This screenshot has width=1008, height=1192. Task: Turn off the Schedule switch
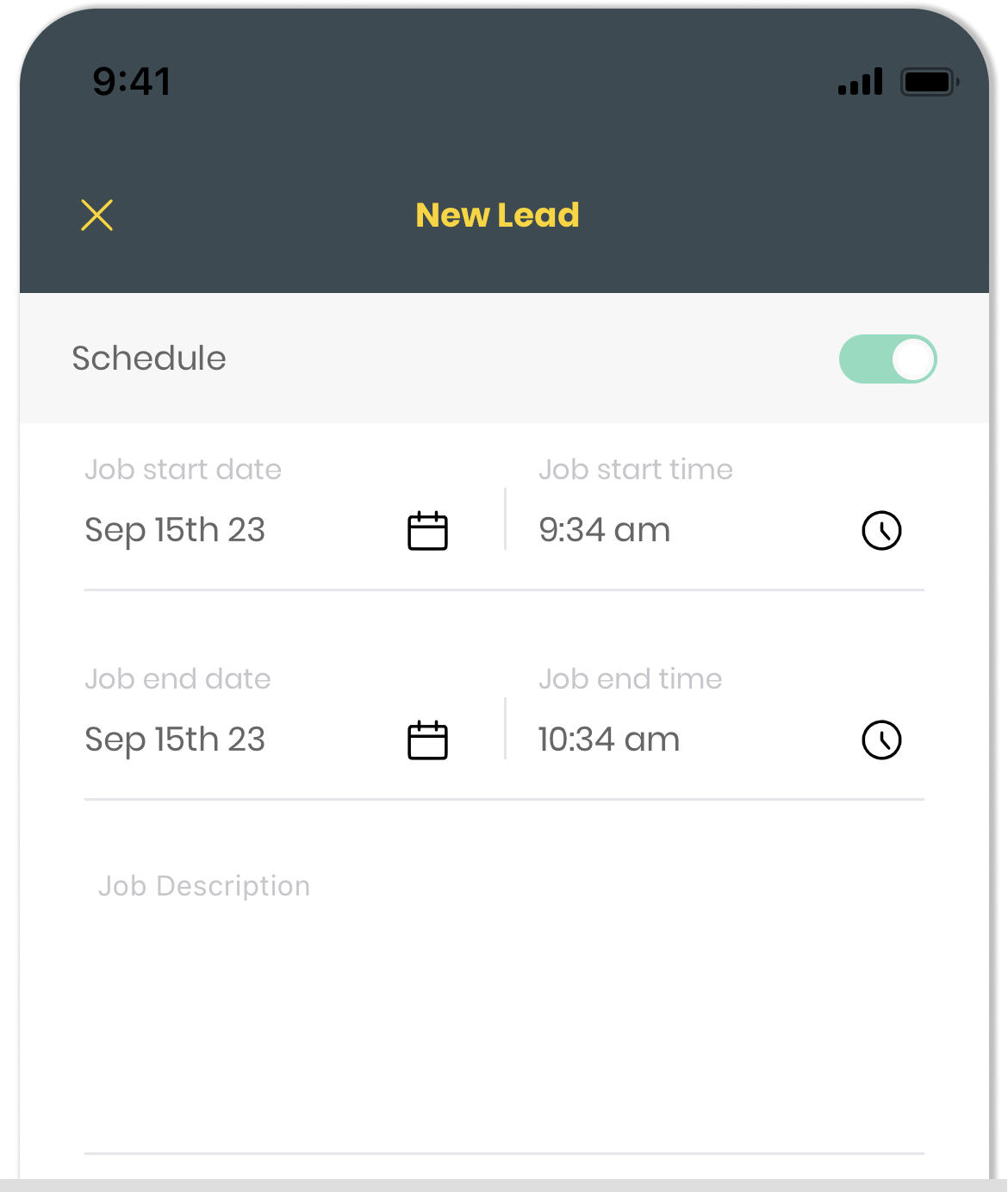[887, 359]
